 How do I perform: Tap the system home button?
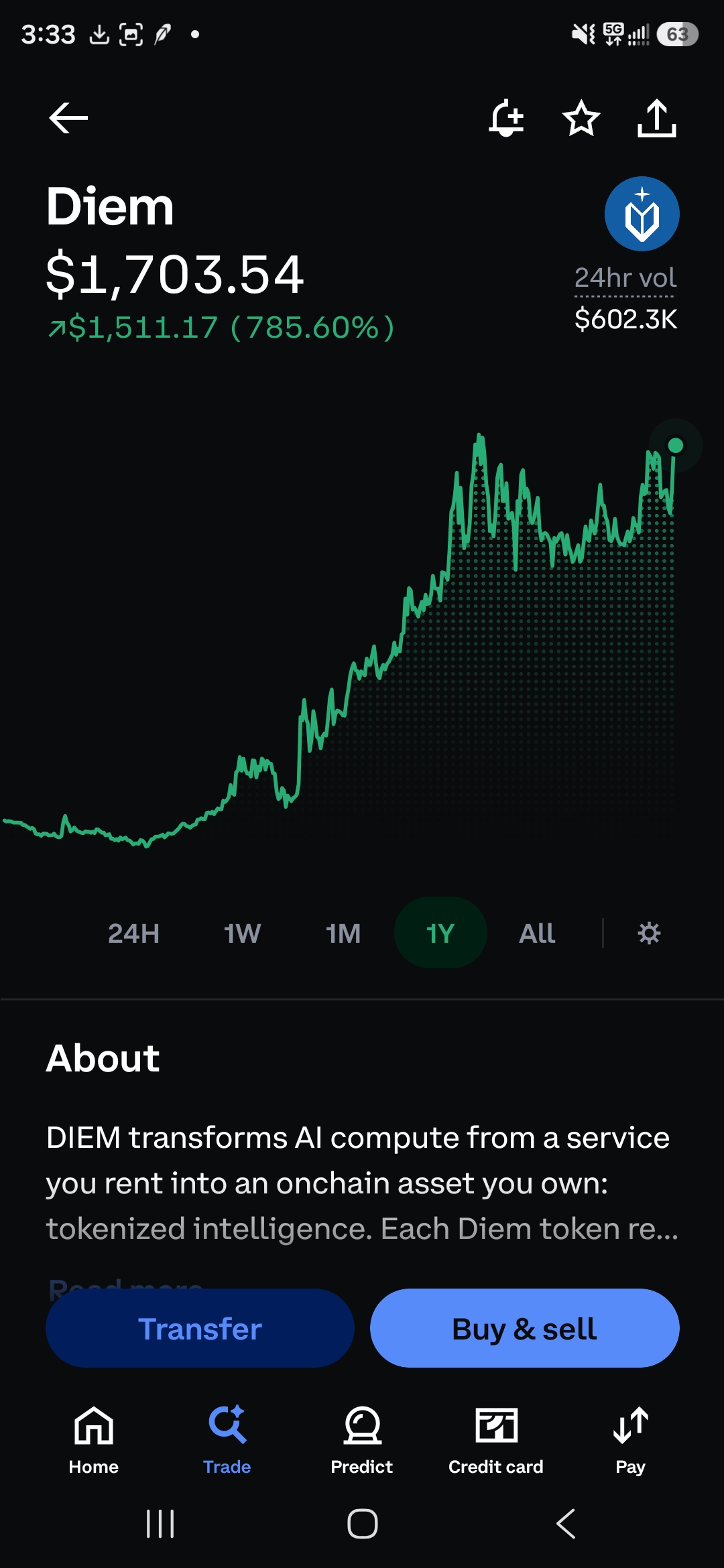click(x=362, y=1524)
